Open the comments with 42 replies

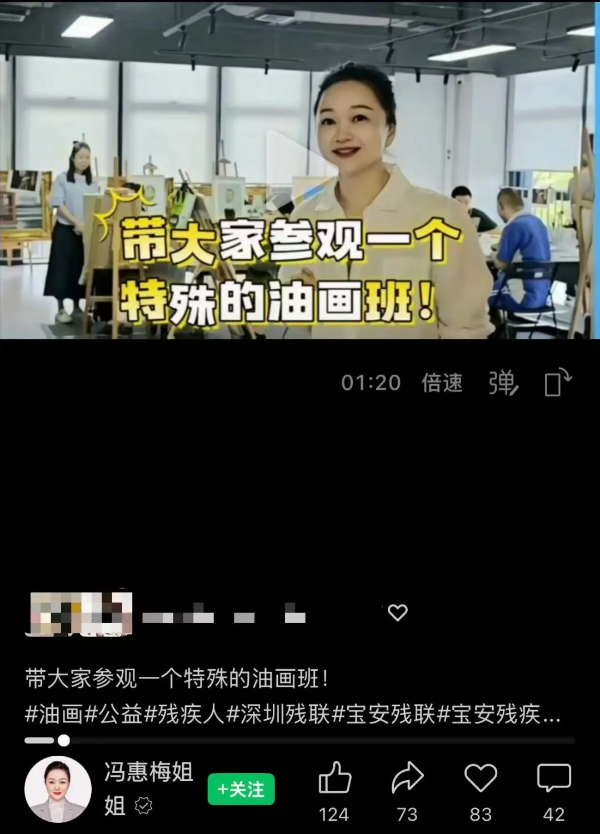pyautogui.click(x=553, y=778)
